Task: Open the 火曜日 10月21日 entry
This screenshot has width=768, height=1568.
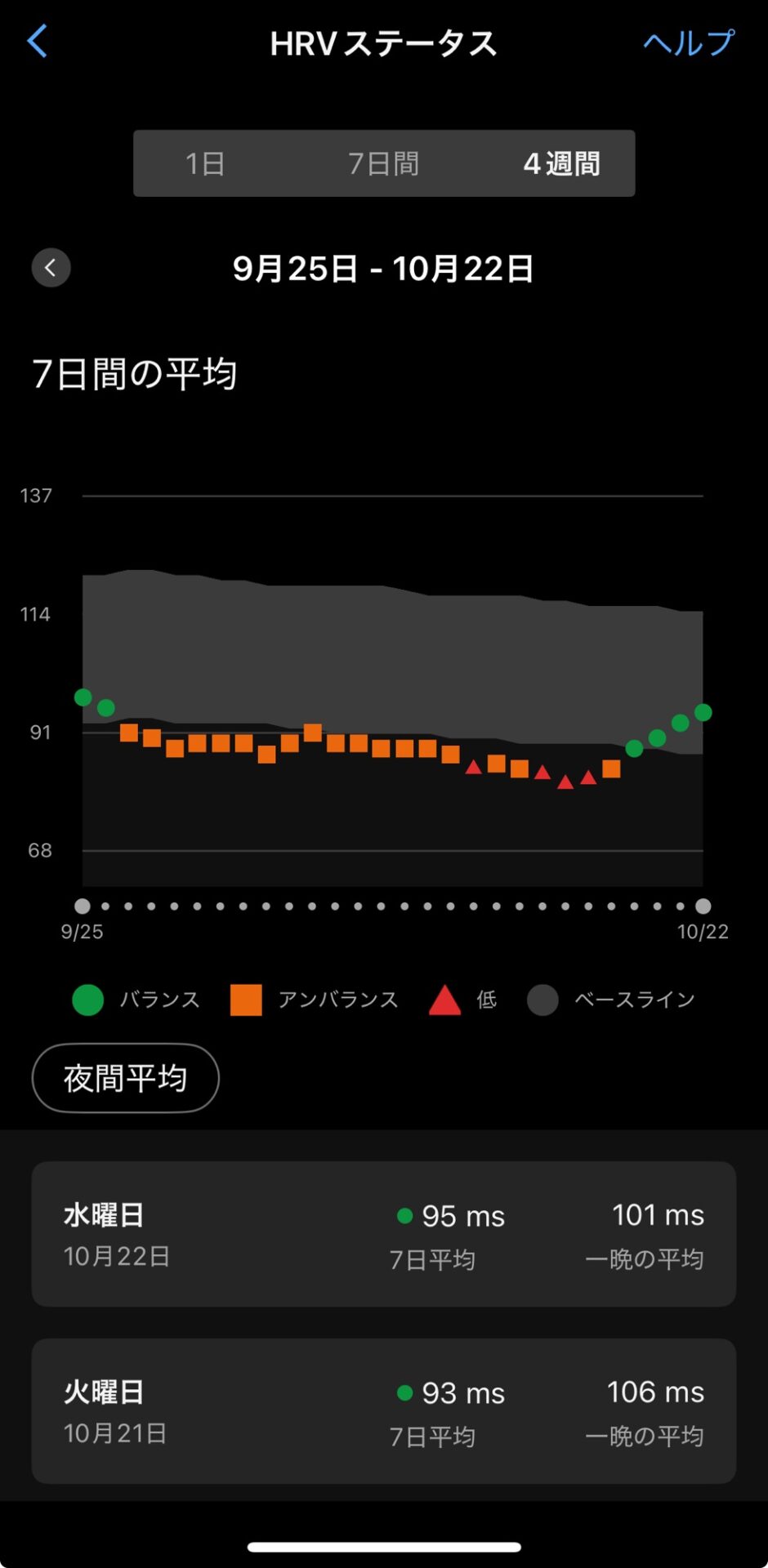Action: click(x=383, y=1410)
